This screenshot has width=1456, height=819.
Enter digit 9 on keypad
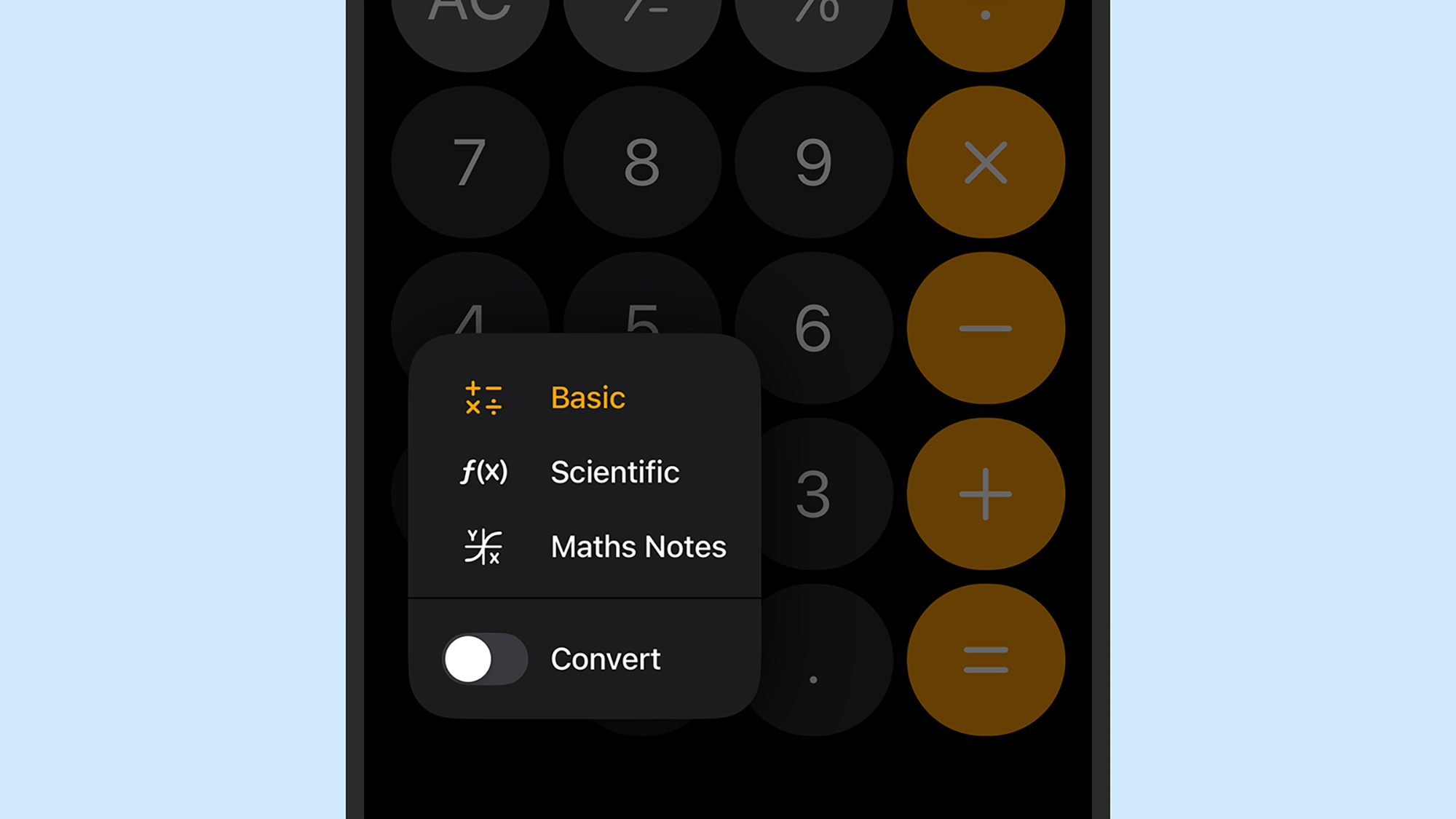click(x=813, y=162)
